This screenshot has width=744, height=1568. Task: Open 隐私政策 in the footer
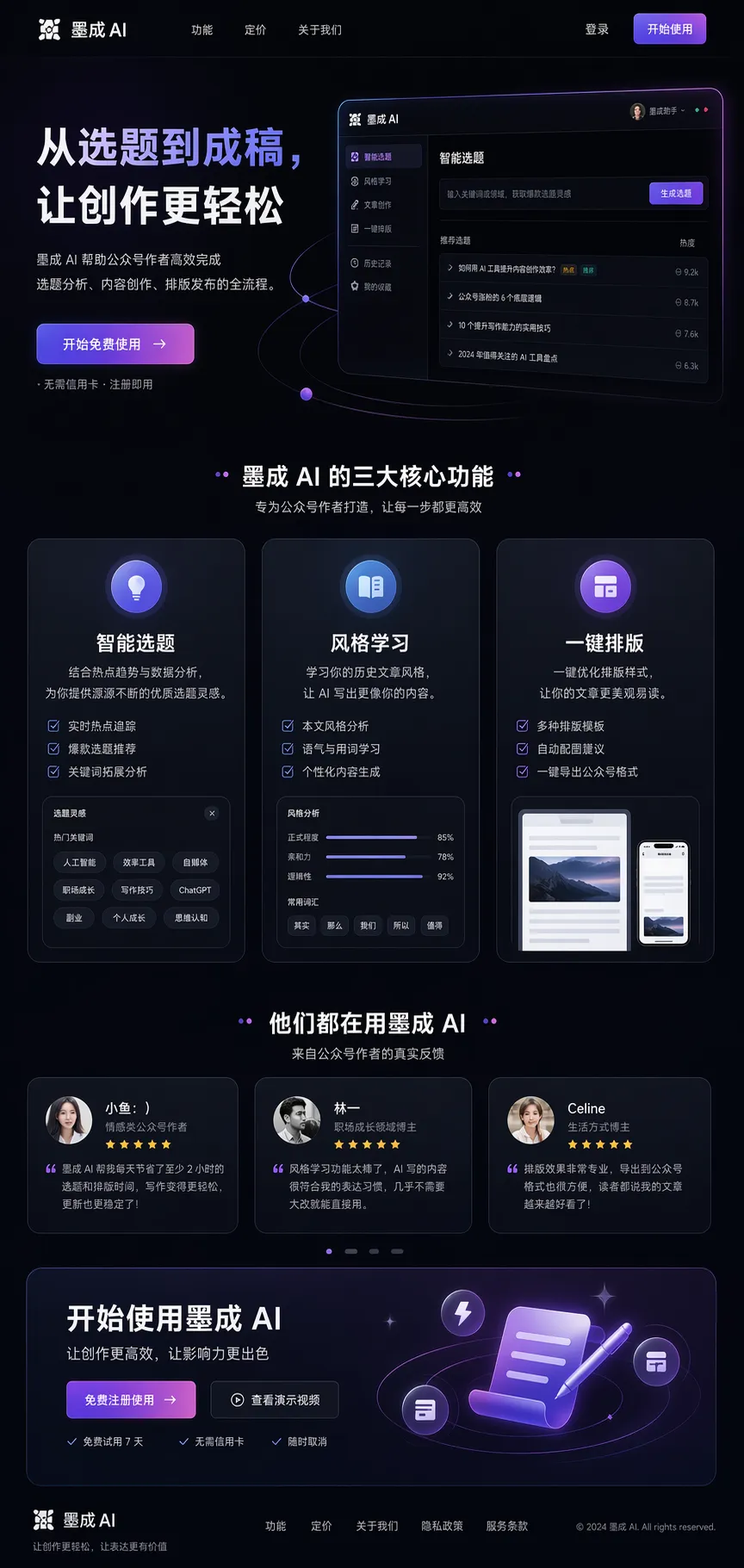click(x=442, y=1526)
